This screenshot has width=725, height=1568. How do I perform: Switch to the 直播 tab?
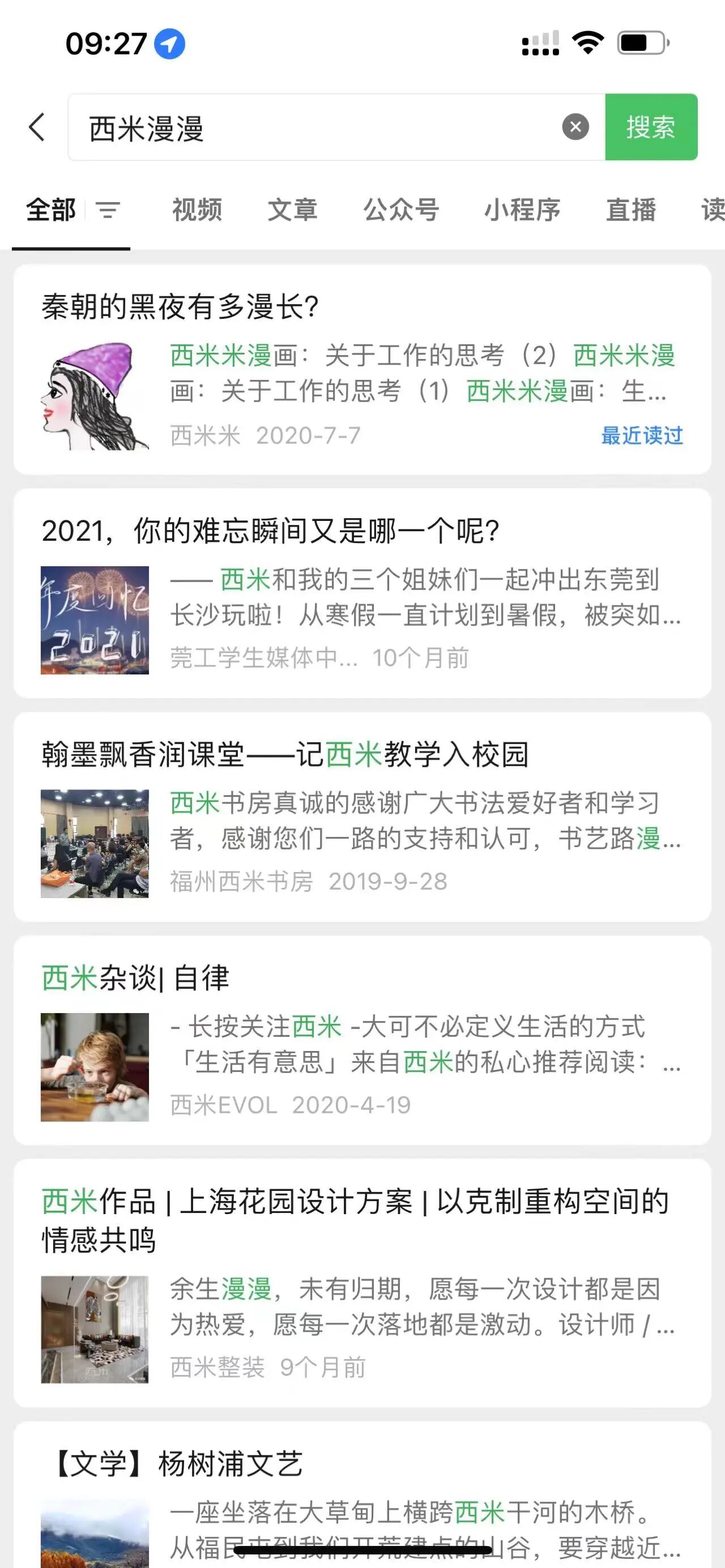pyautogui.click(x=630, y=210)
